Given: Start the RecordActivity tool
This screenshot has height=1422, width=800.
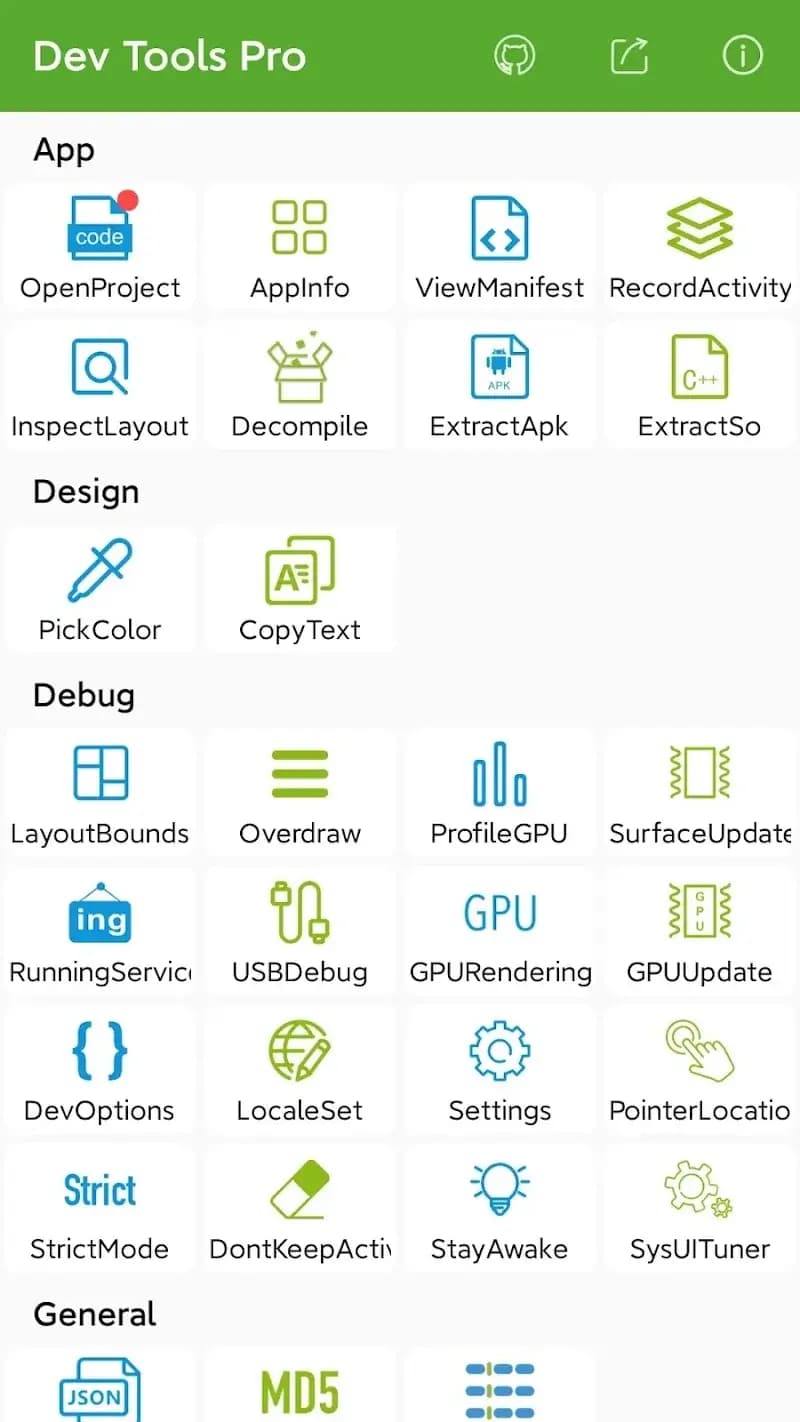Looking at the screenshot, I should point(699,246).
